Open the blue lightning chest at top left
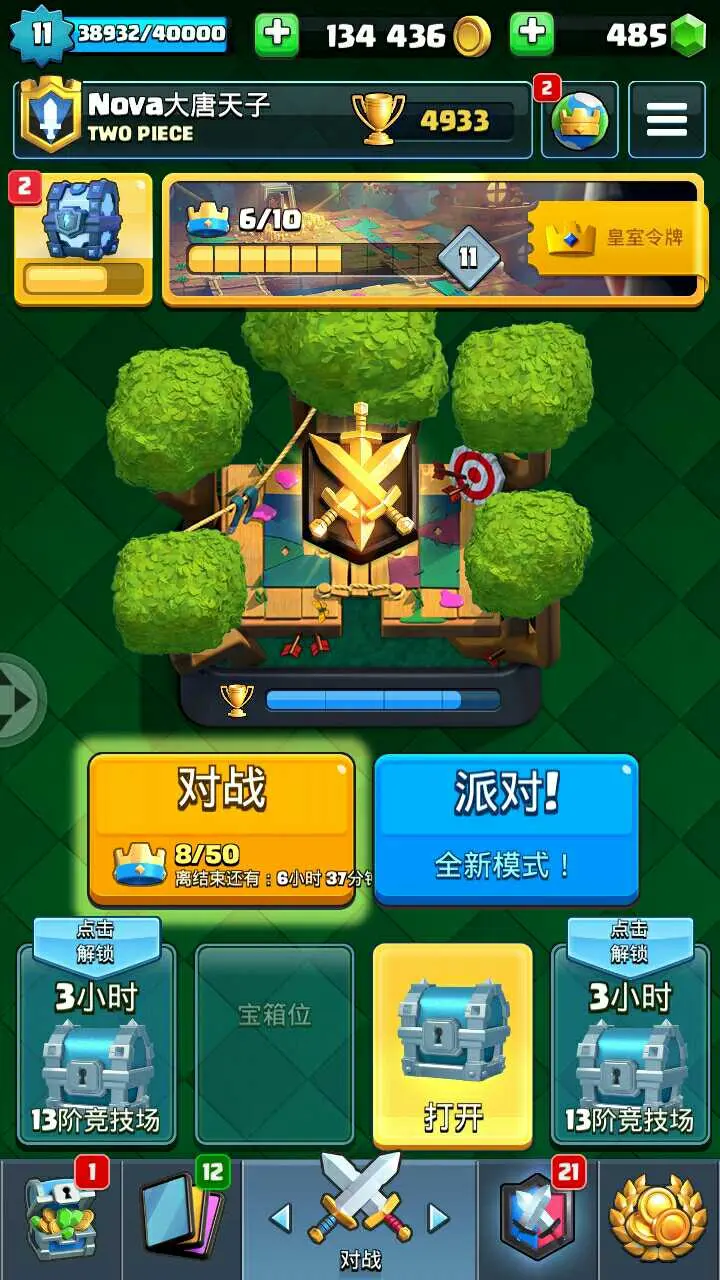The image size is (720, 1280). point(83,239)
